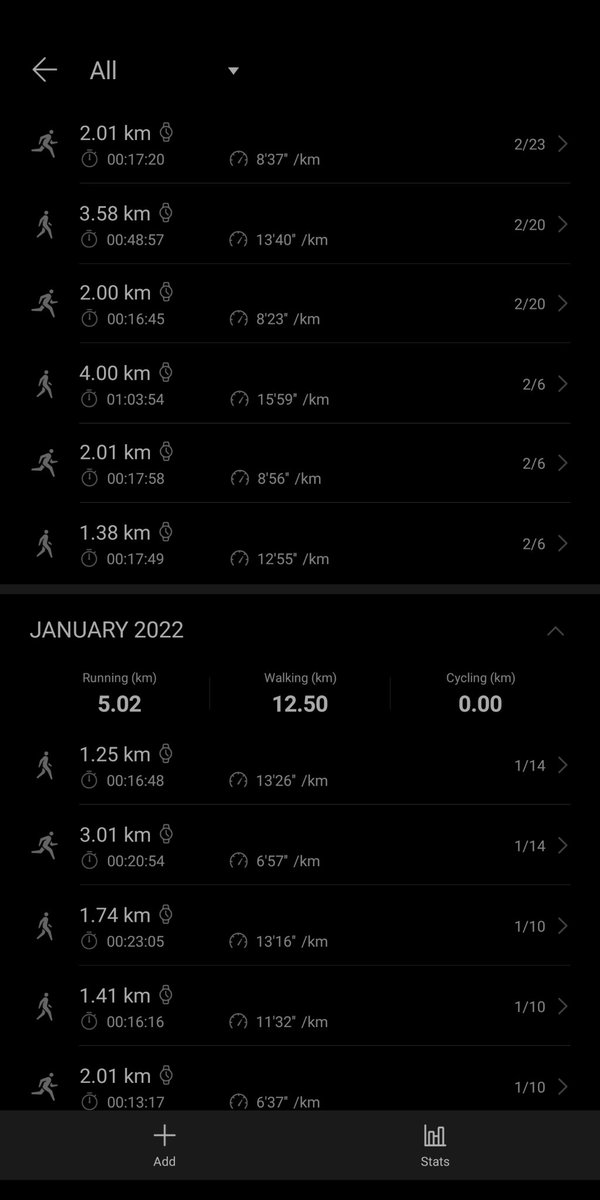Open the Stats view
The height and width of the screenshot is (1200, 600).
tap(435, 1145)
